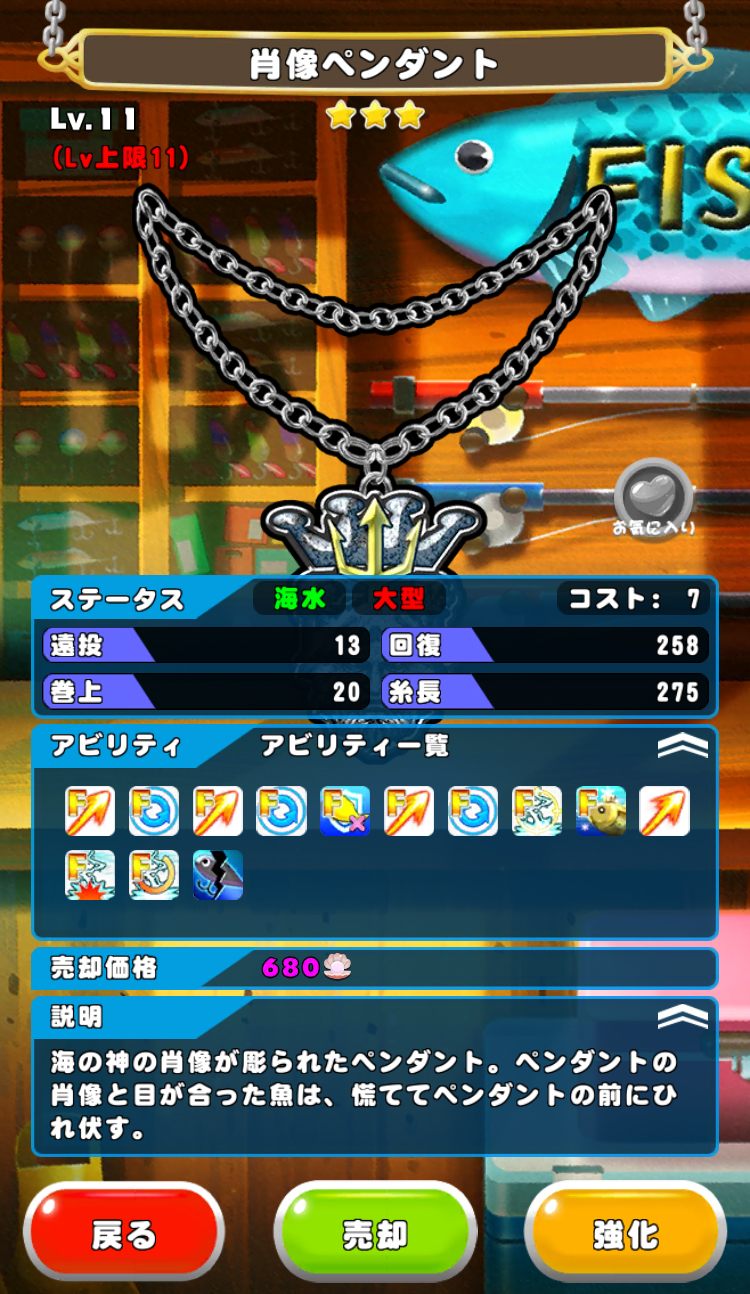The image size is (750, 1294).
Task: Add pendant to お気に入り favorites
Action: [653, 496]
